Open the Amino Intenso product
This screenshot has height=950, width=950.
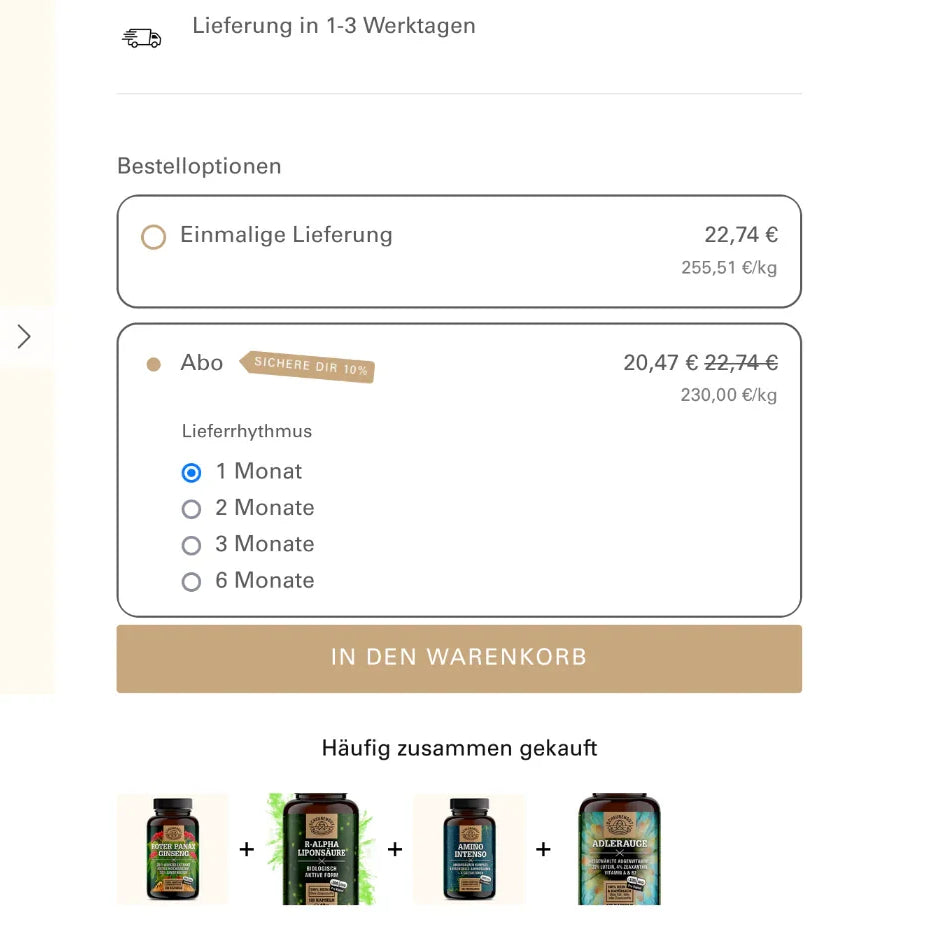pos(468,849)
